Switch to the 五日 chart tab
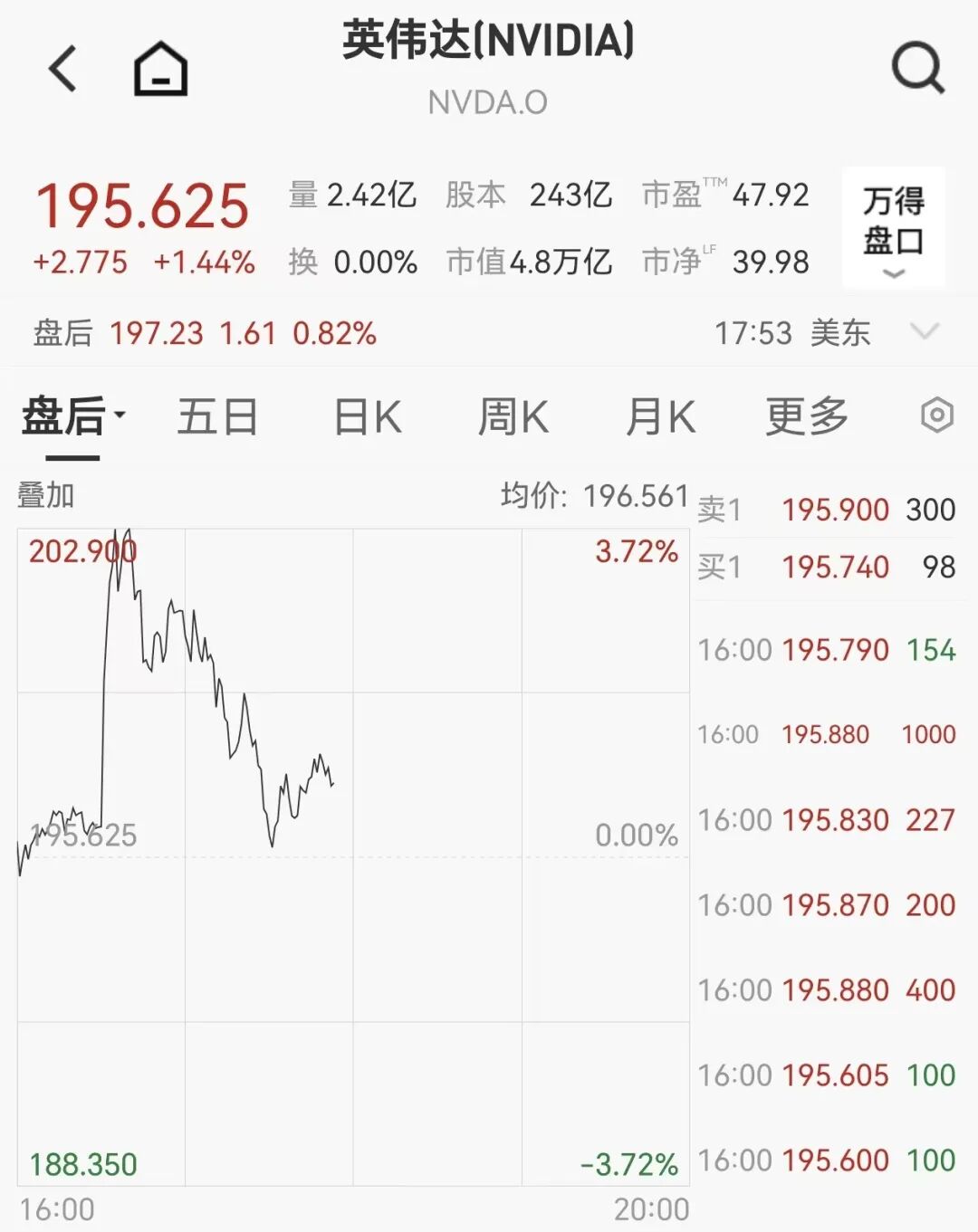Screen dimensions: 978x1232 click(x=217, y=417)
